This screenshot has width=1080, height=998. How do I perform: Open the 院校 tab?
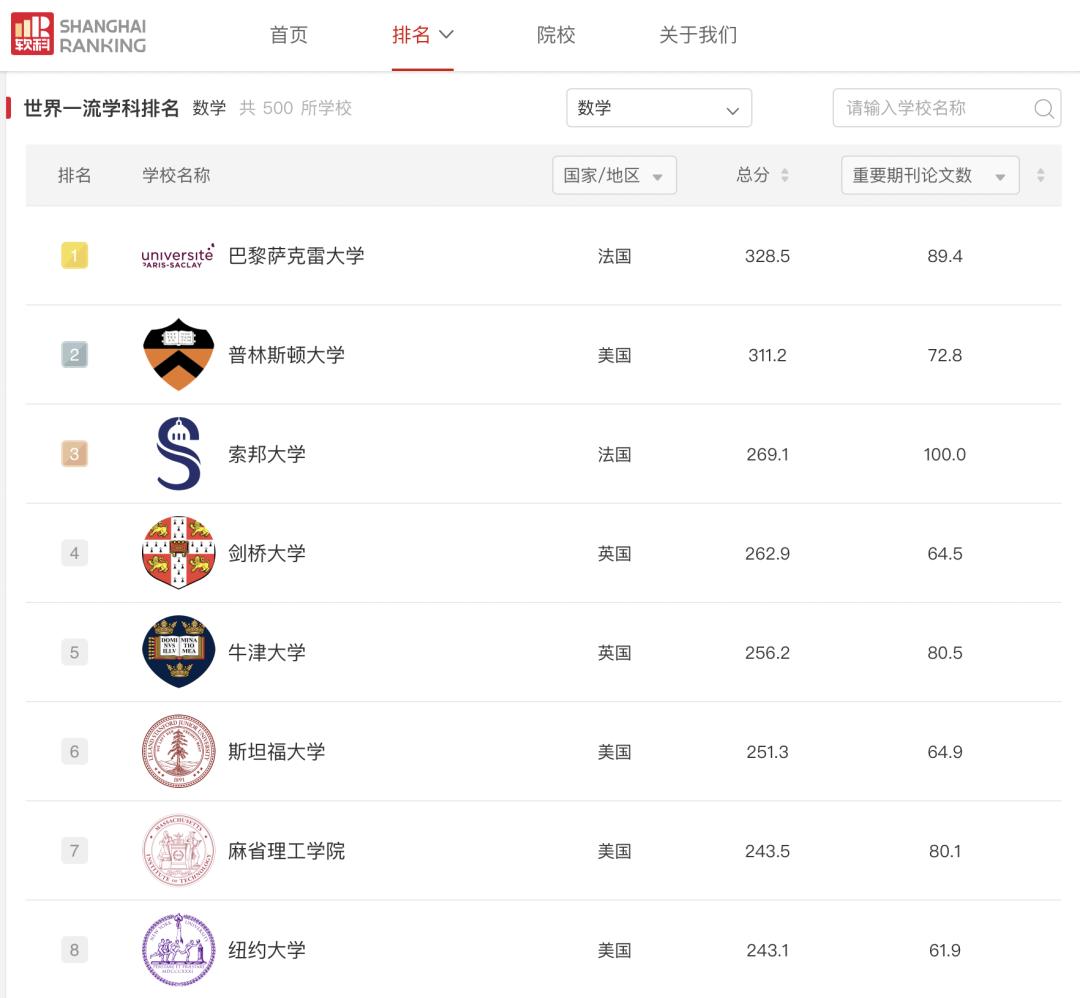(556, 35)
